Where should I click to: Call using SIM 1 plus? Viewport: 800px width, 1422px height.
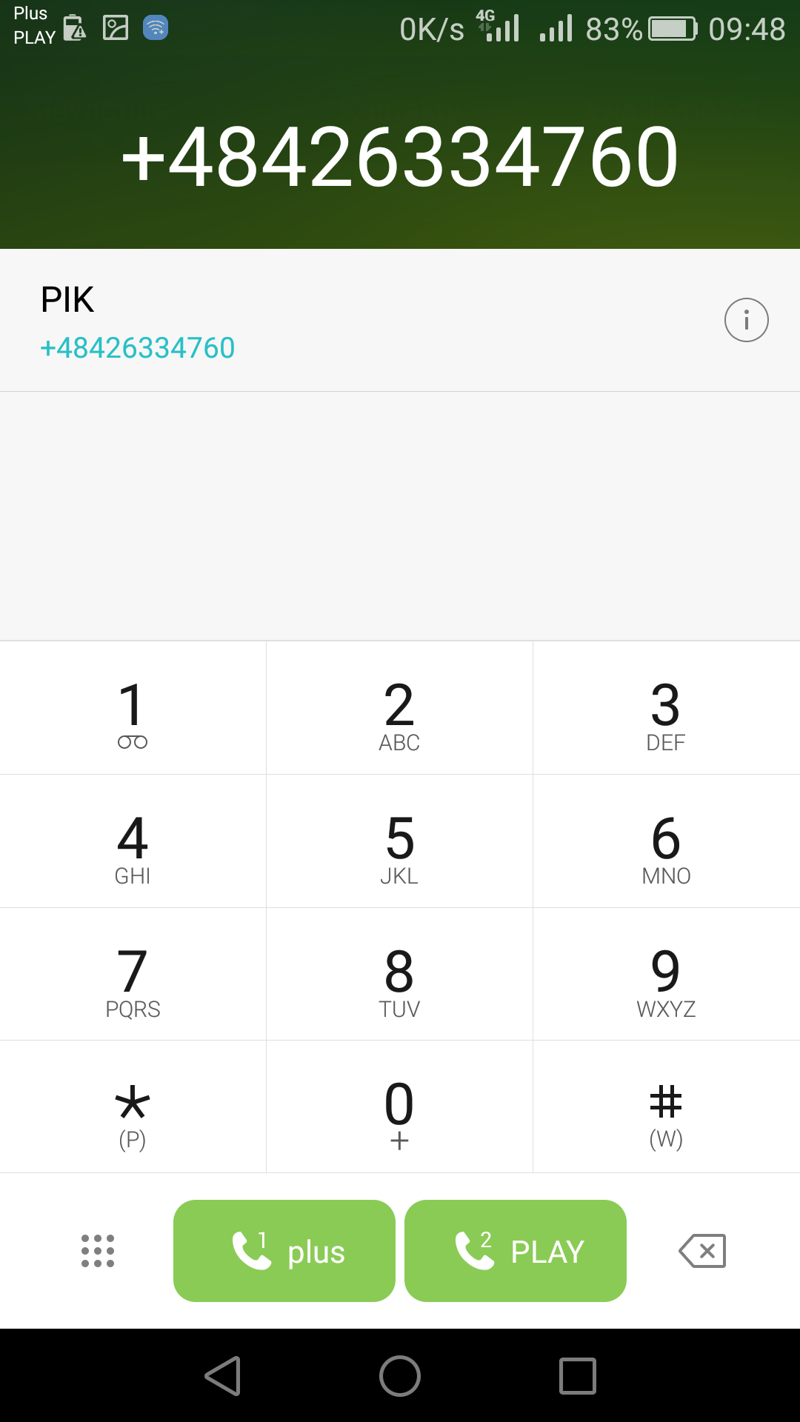[284, 1251]
